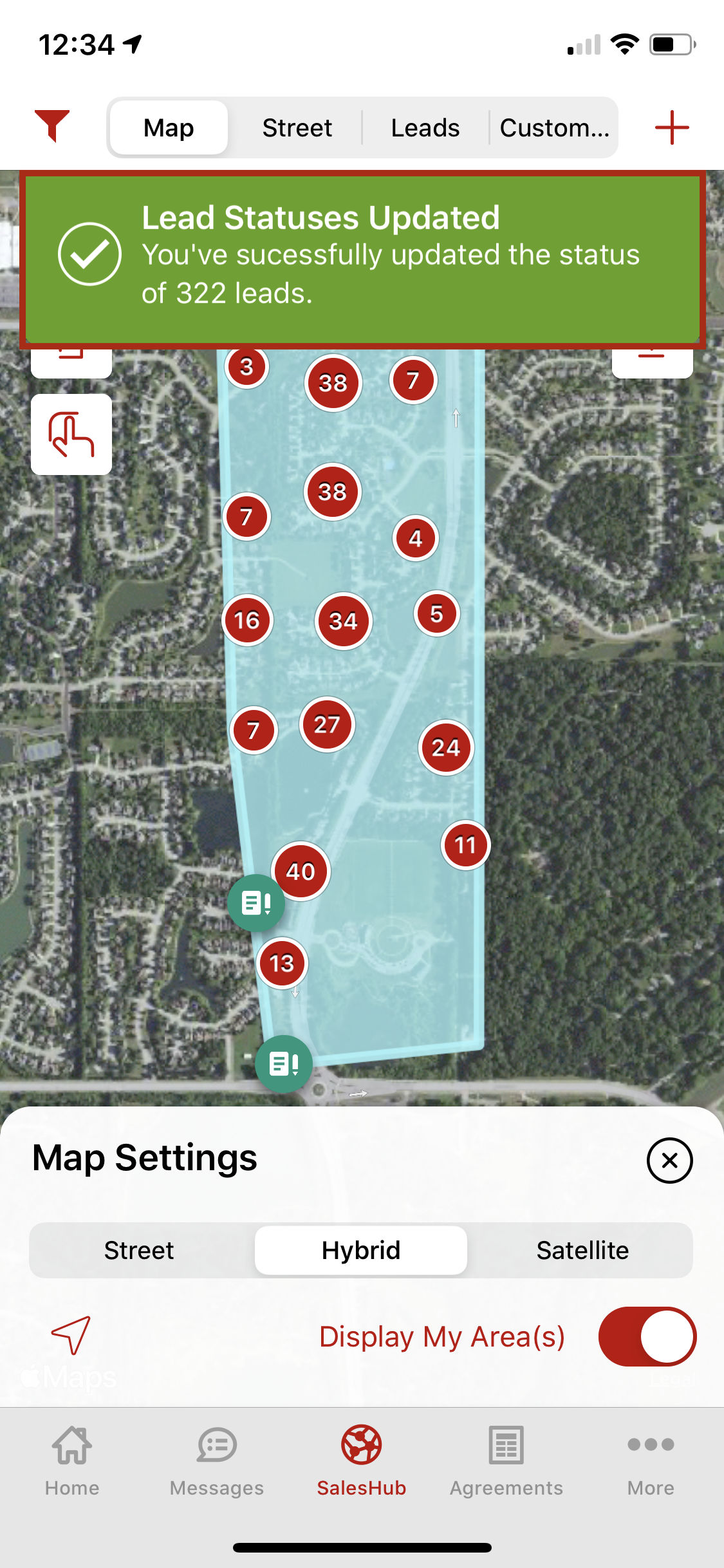This screenshot has width=724, height=1568.
Task: Close the Map Settings panel
Action: coord(669,1161)
